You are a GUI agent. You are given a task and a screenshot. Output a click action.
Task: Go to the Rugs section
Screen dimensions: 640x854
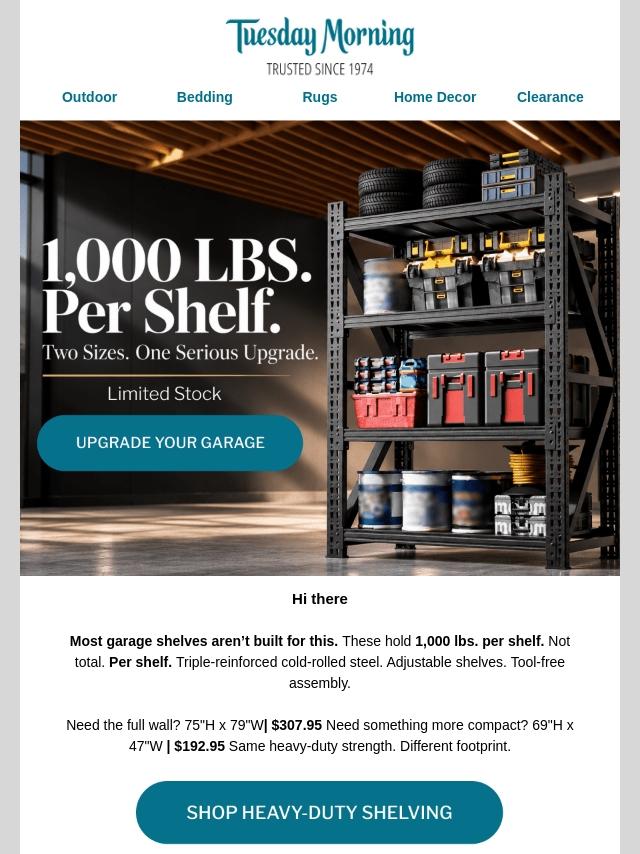320,97
